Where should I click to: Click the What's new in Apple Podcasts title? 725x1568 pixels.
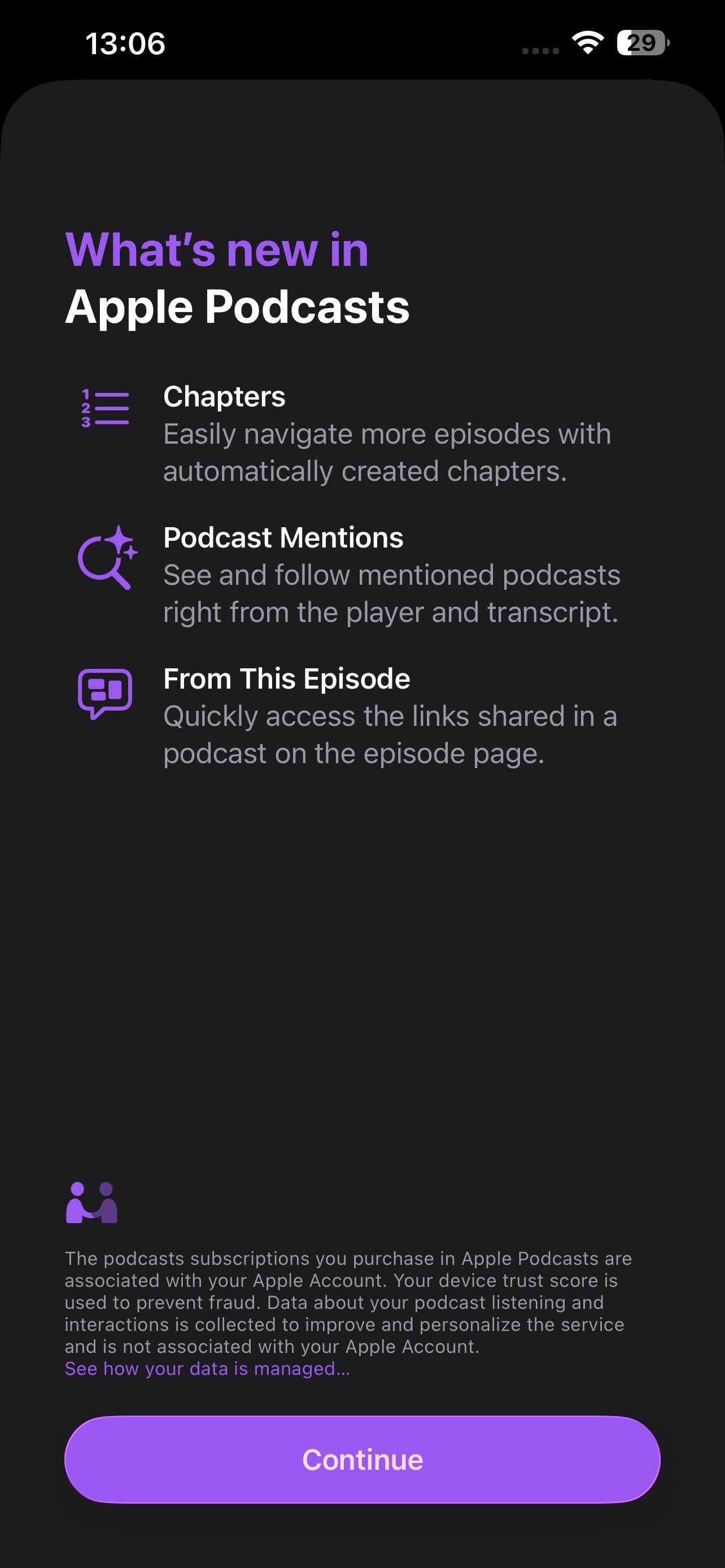pos(237,277)
